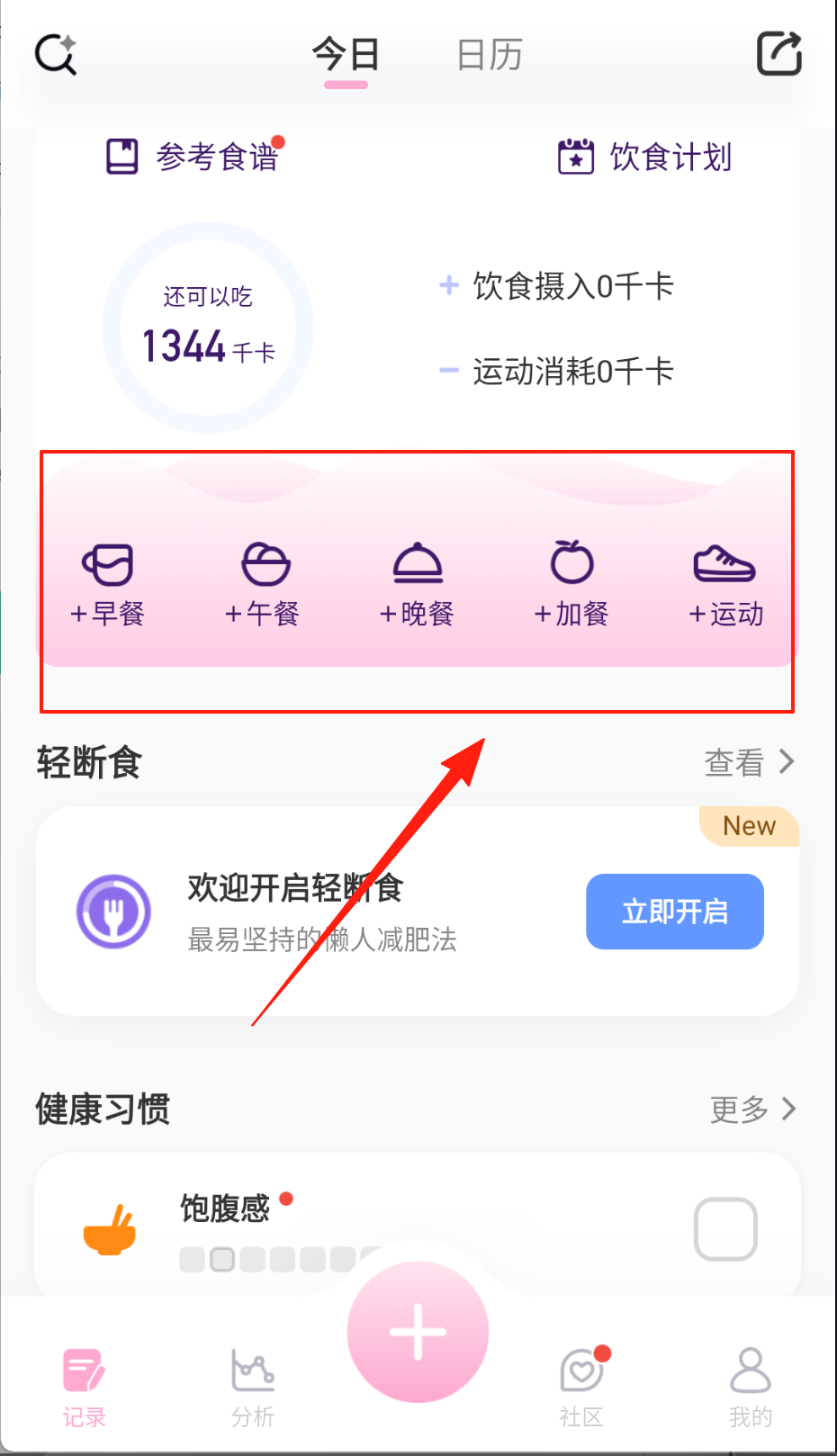Tap the pink plus floating button
837x1456 pixels.
(x=418, y=1332)
